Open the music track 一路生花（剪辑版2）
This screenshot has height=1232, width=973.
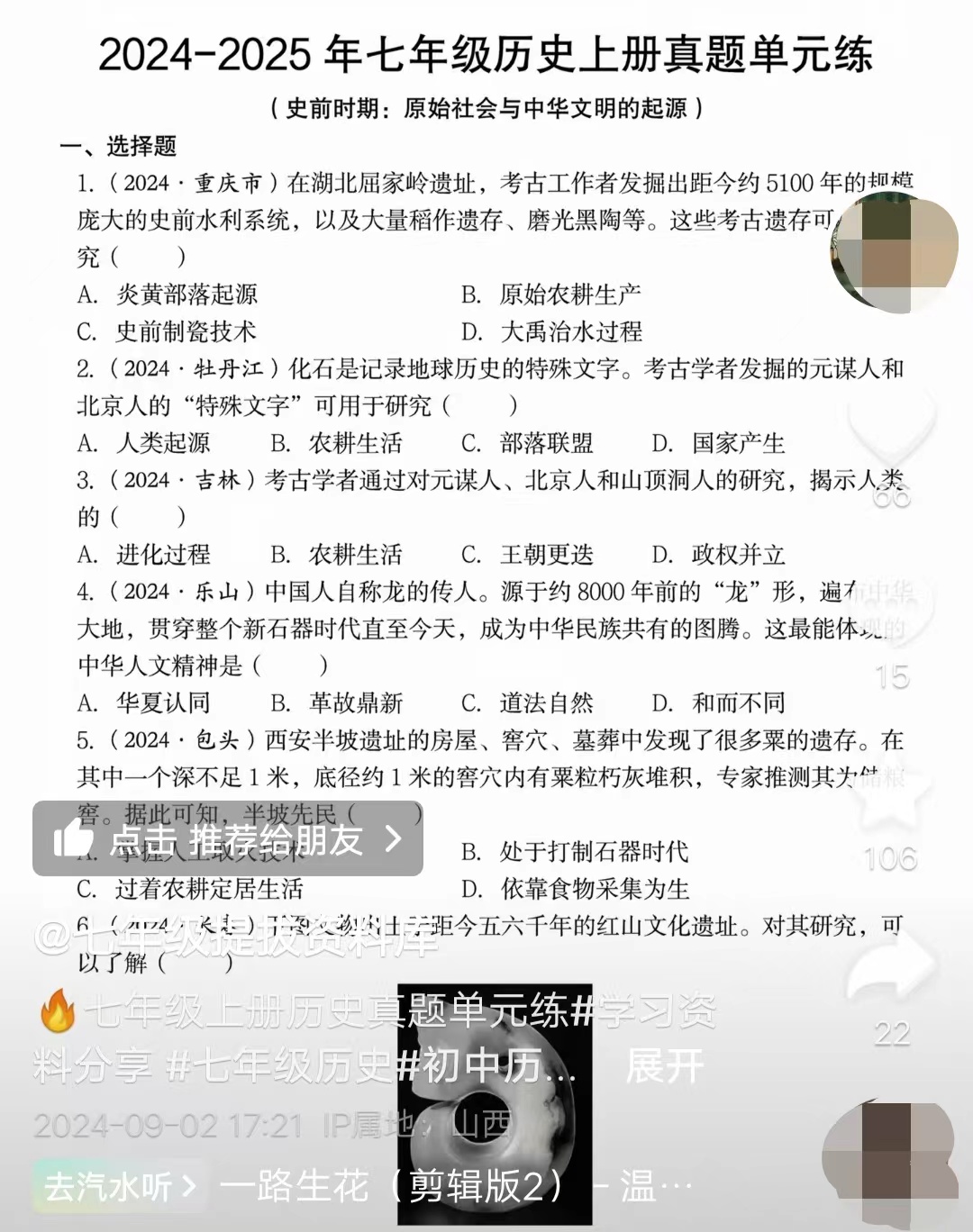click(395, 1185)
